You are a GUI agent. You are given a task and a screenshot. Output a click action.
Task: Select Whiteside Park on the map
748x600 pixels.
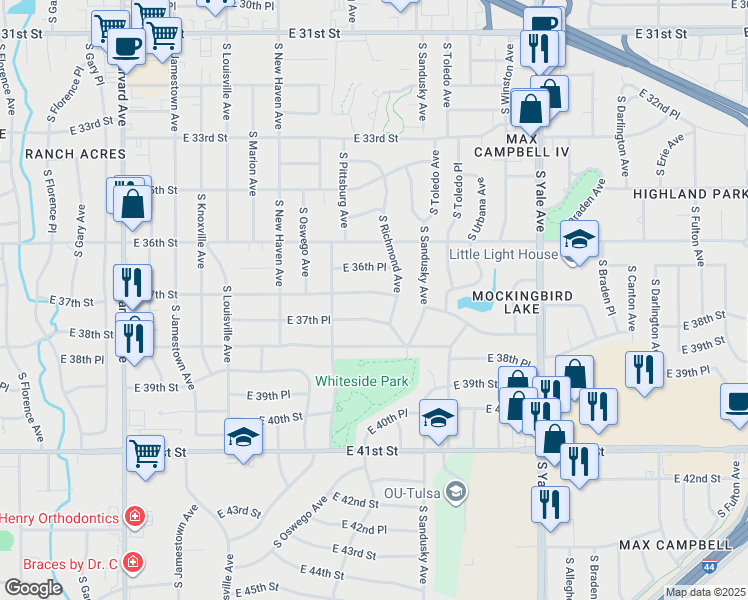click(x=362, y=381)
